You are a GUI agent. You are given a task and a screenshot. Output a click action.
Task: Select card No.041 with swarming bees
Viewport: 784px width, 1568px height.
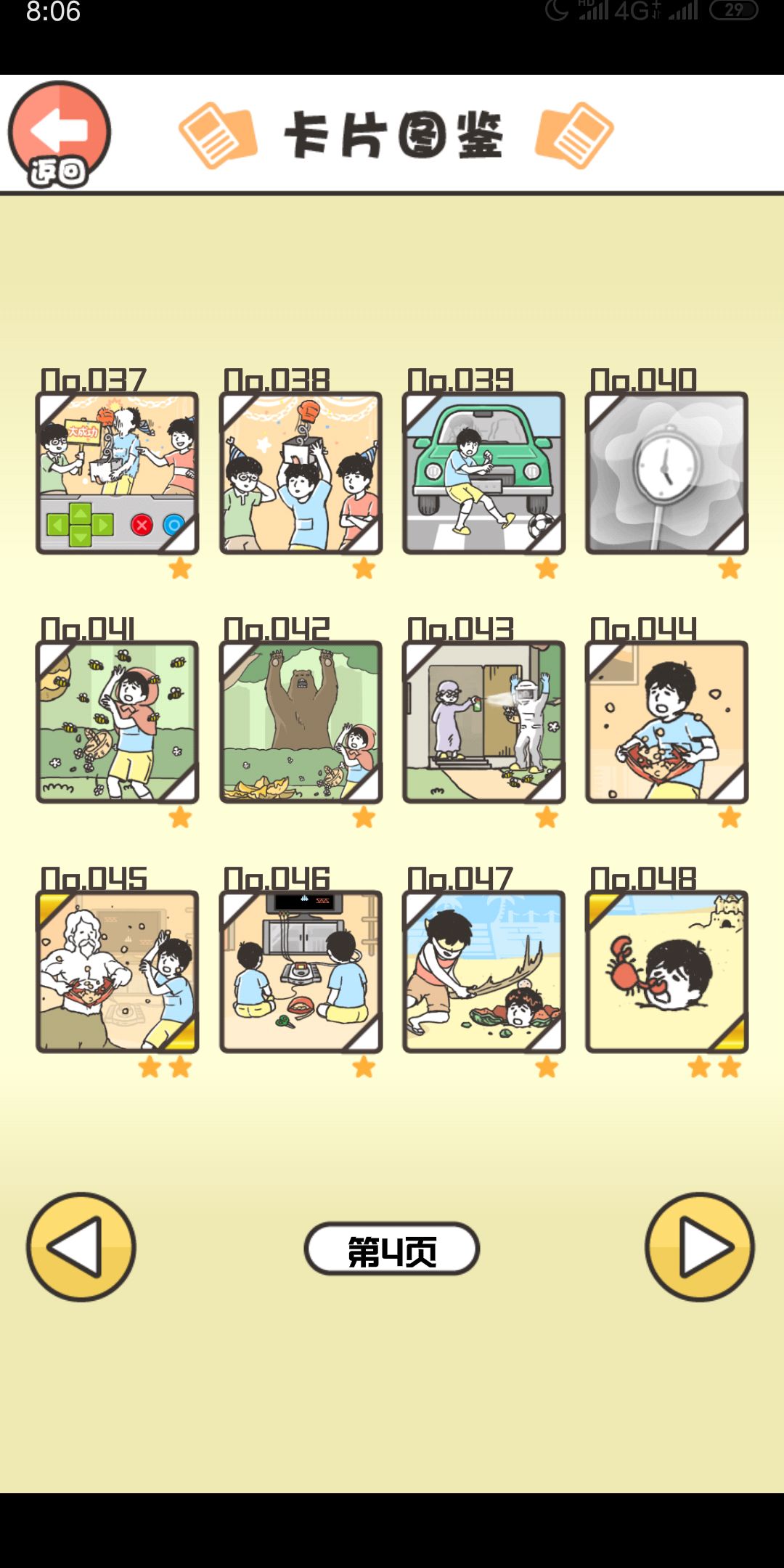coord(116,719)
